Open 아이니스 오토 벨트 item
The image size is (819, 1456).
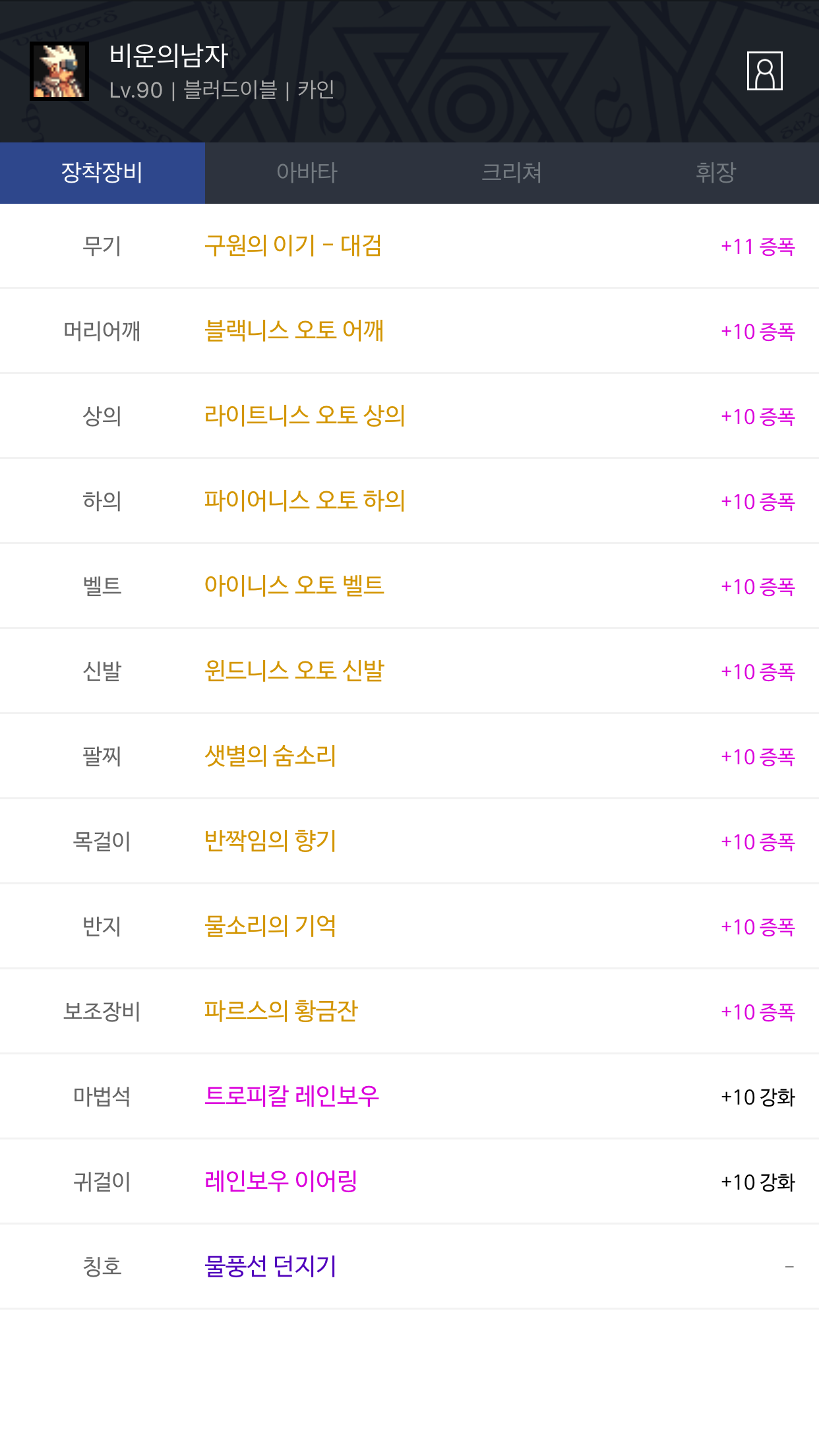point(294,586)
